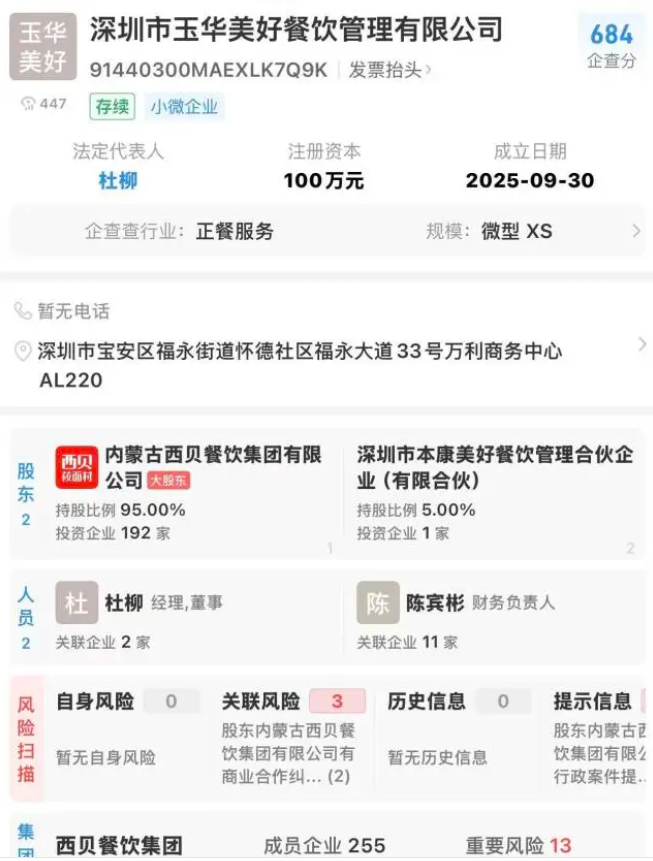The height and width of the screenshot is (861, 653).
Task: Open legal representative 杜柳's profile
Action: (x=117, y=181)
